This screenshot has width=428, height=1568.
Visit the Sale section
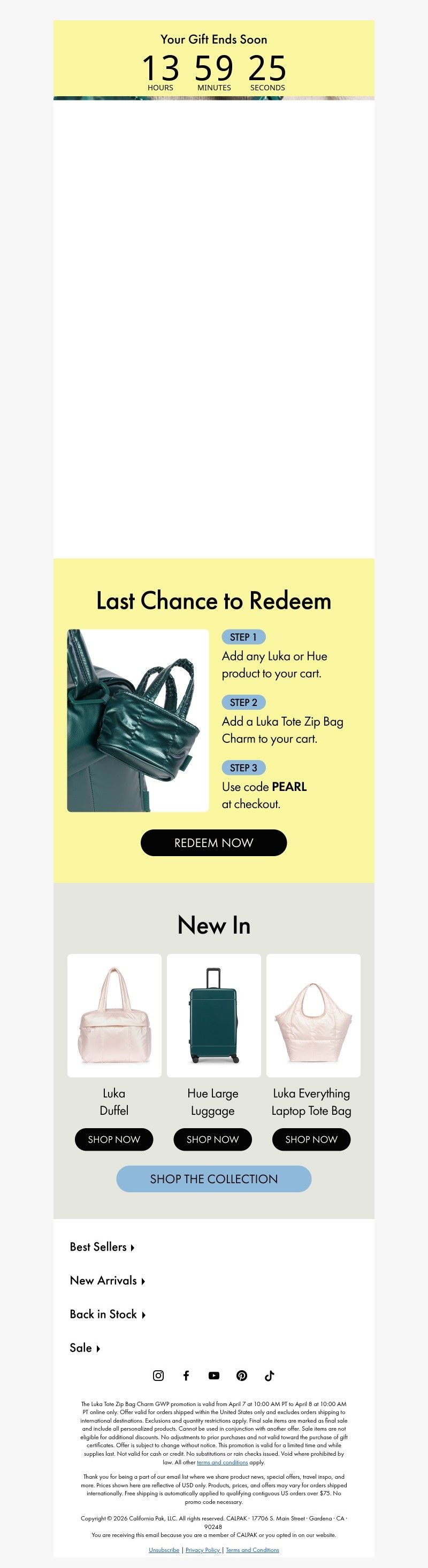[x=84, y=1347]
